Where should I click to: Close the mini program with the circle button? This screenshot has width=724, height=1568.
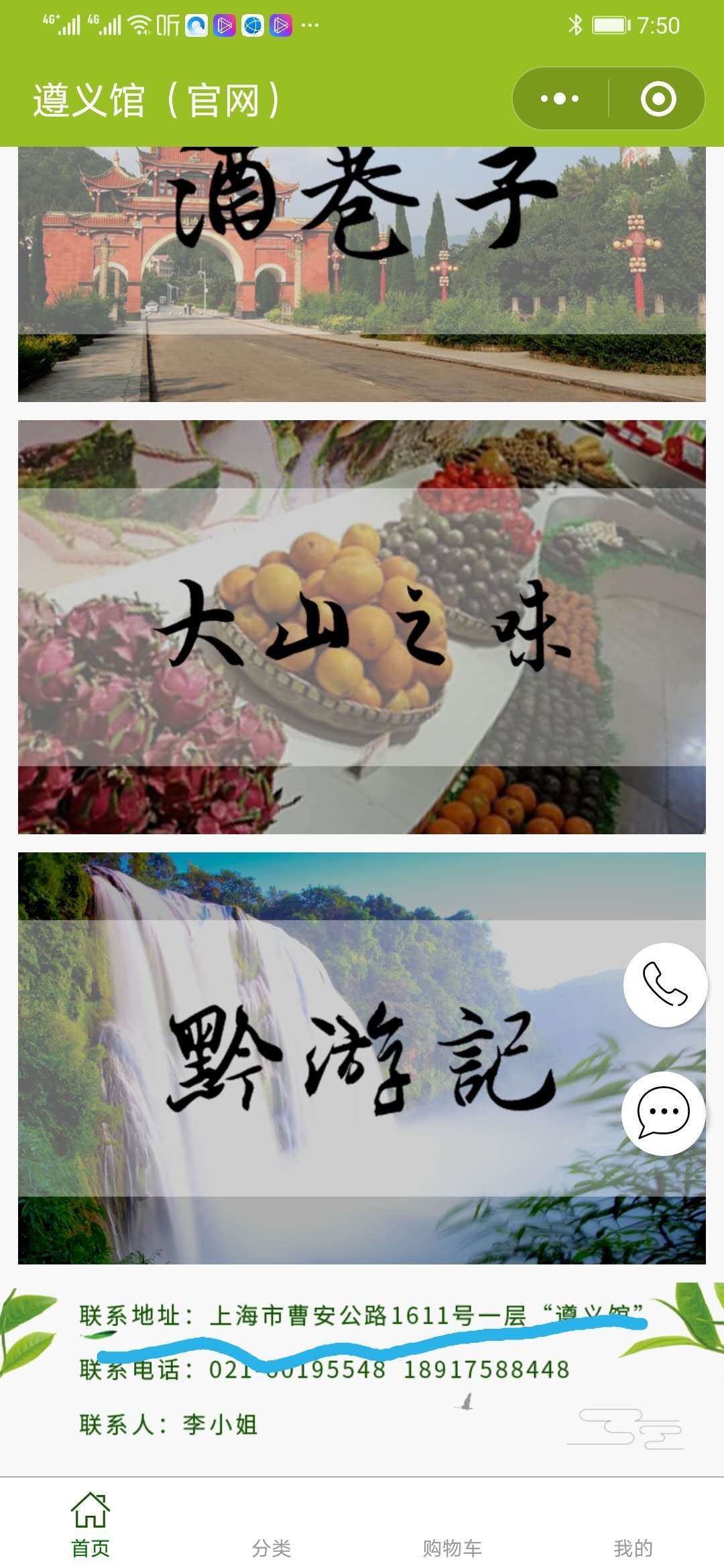pyautogui.click(x=658, y=99)
